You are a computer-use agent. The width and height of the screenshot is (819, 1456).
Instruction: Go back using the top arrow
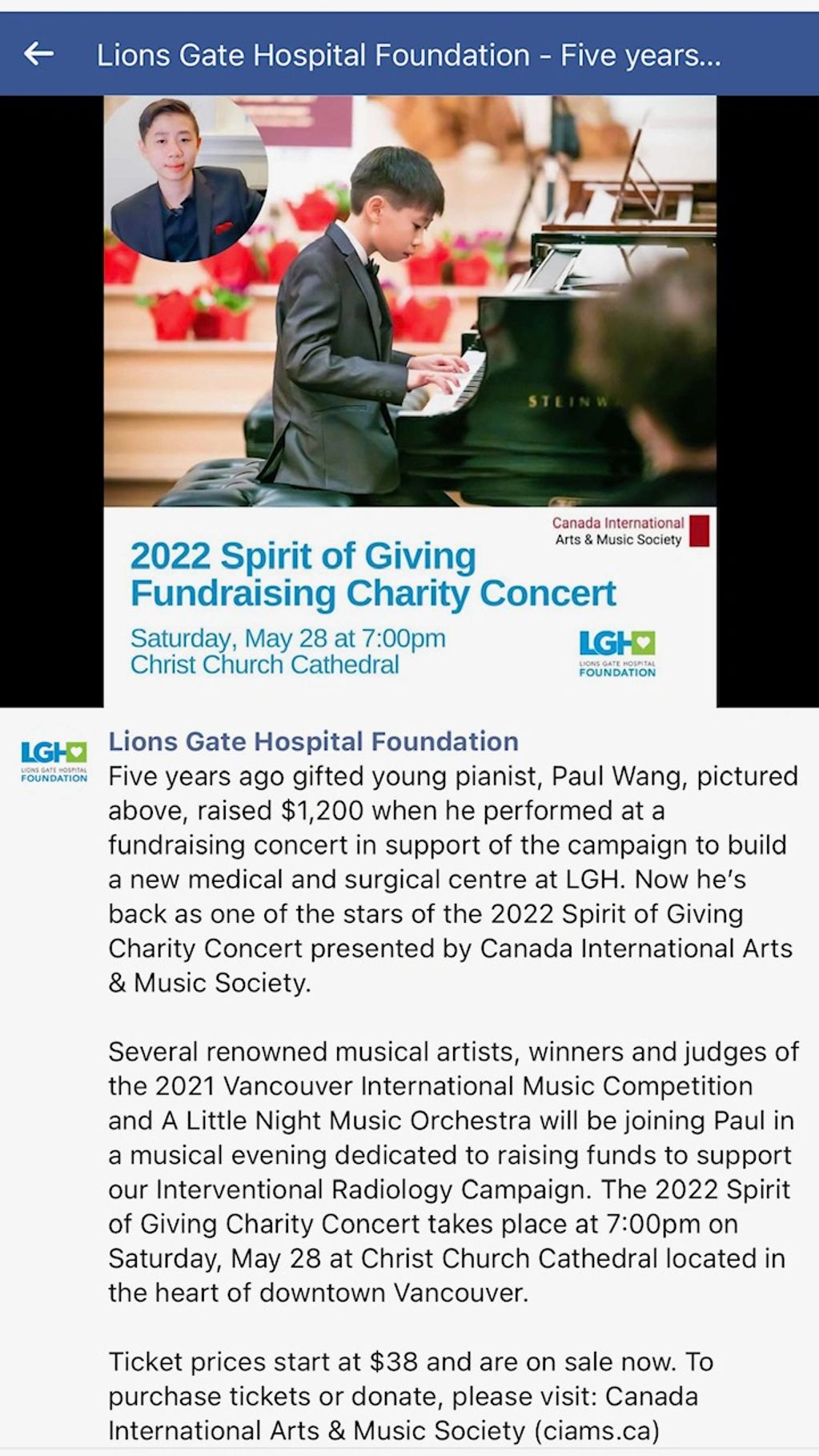point(38,54)
